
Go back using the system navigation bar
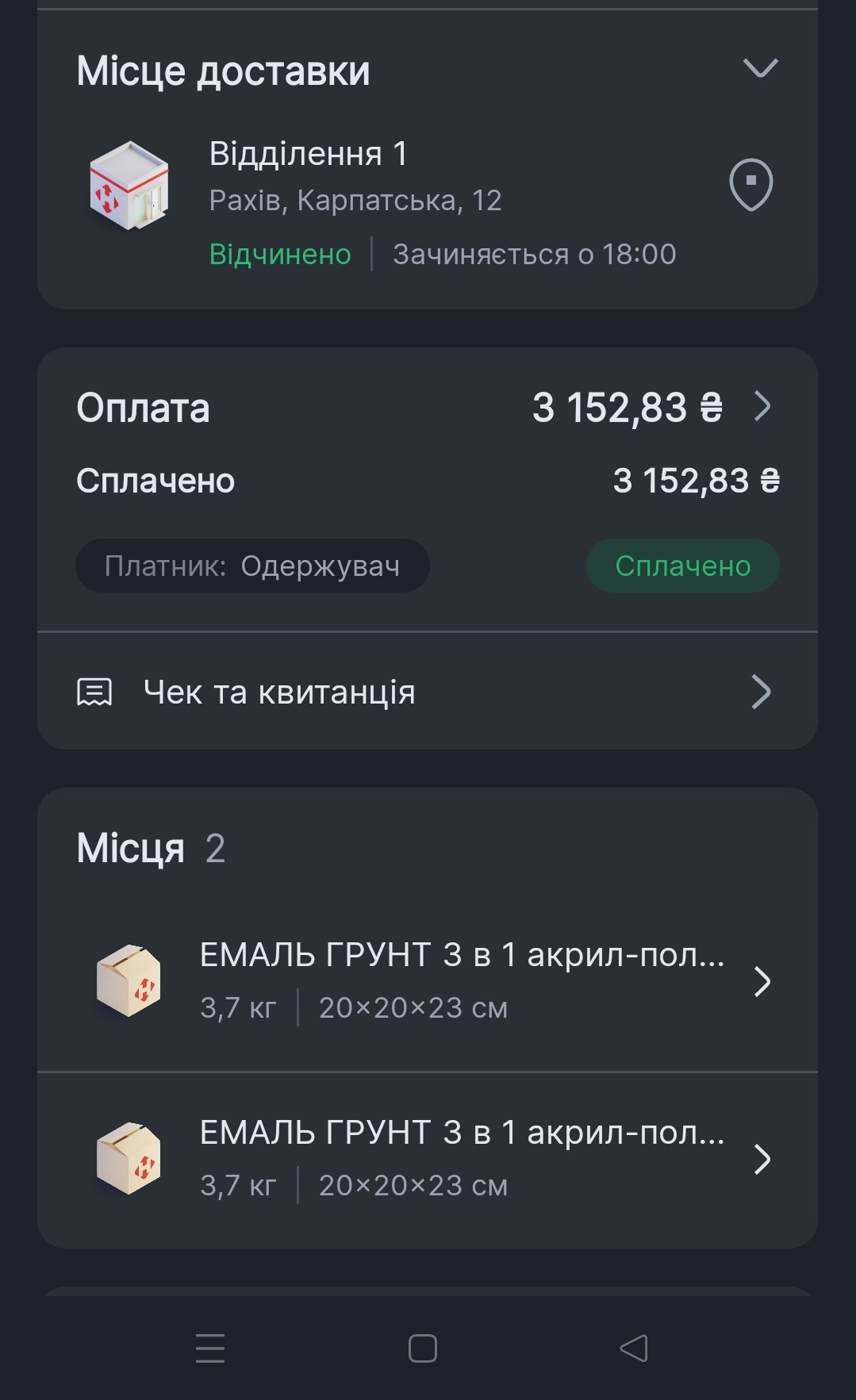click(633, 1348)
